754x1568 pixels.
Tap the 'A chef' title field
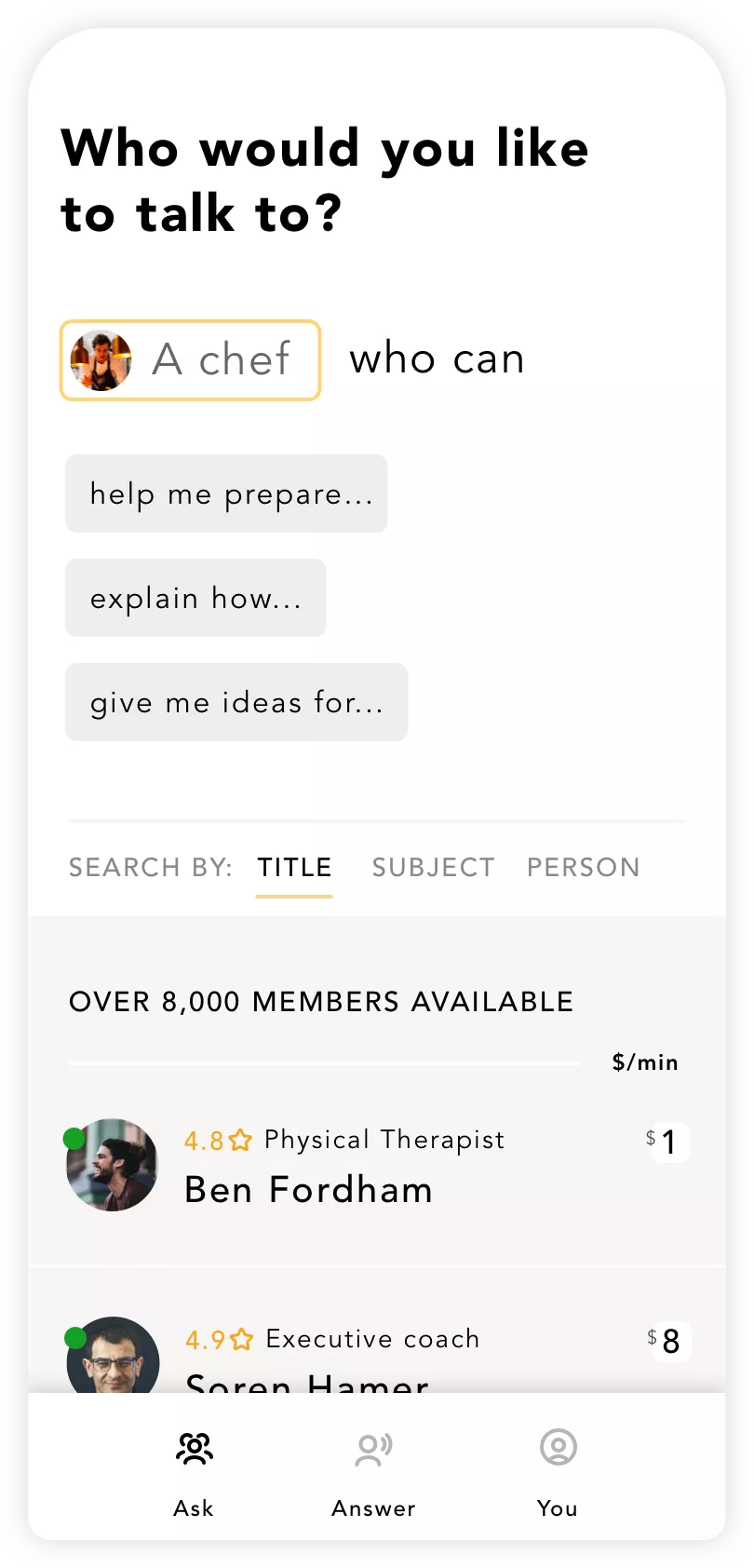tap(191, 360)
